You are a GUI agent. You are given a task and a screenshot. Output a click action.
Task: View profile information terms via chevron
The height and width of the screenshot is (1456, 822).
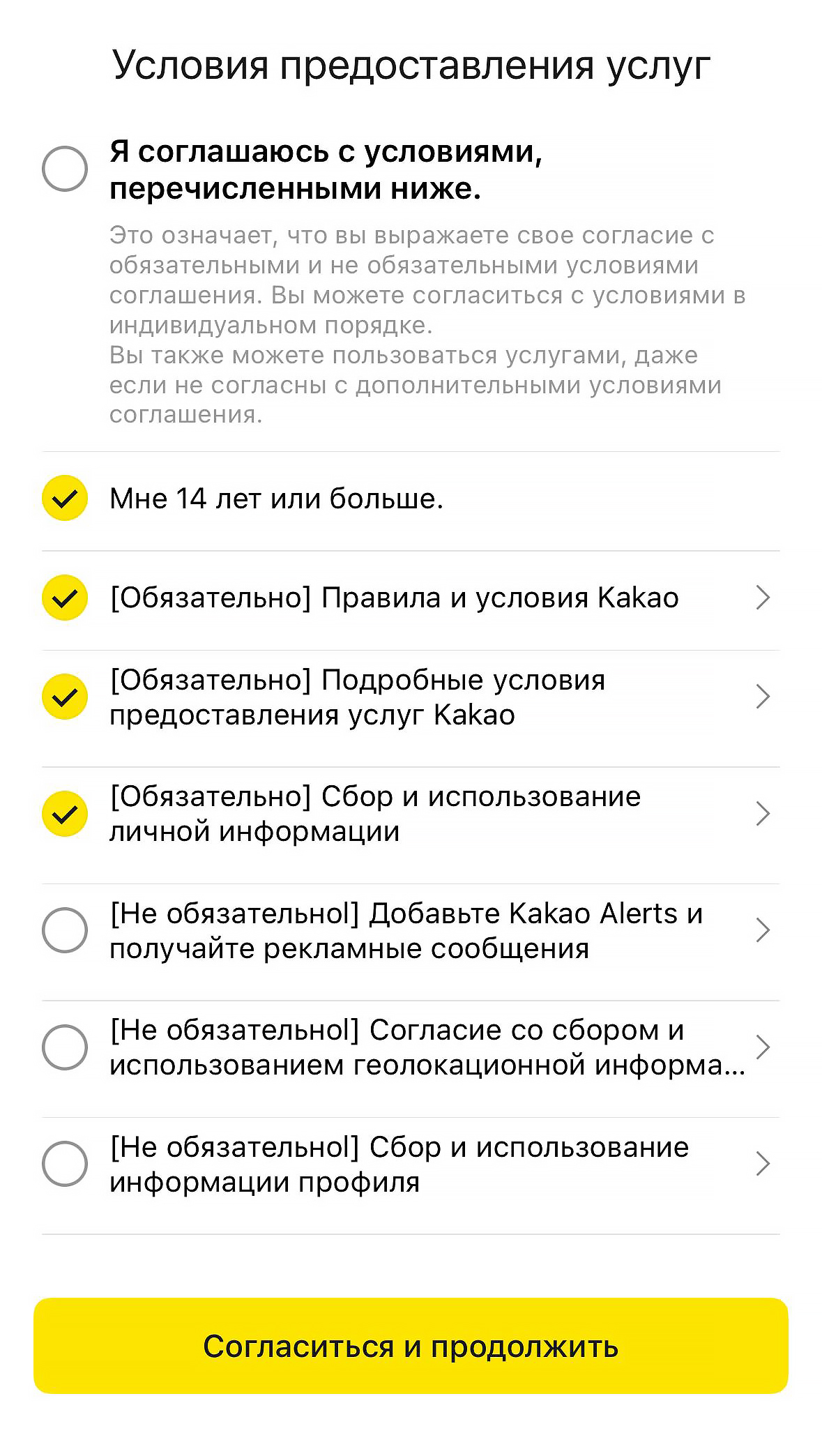pos(763,1164)
